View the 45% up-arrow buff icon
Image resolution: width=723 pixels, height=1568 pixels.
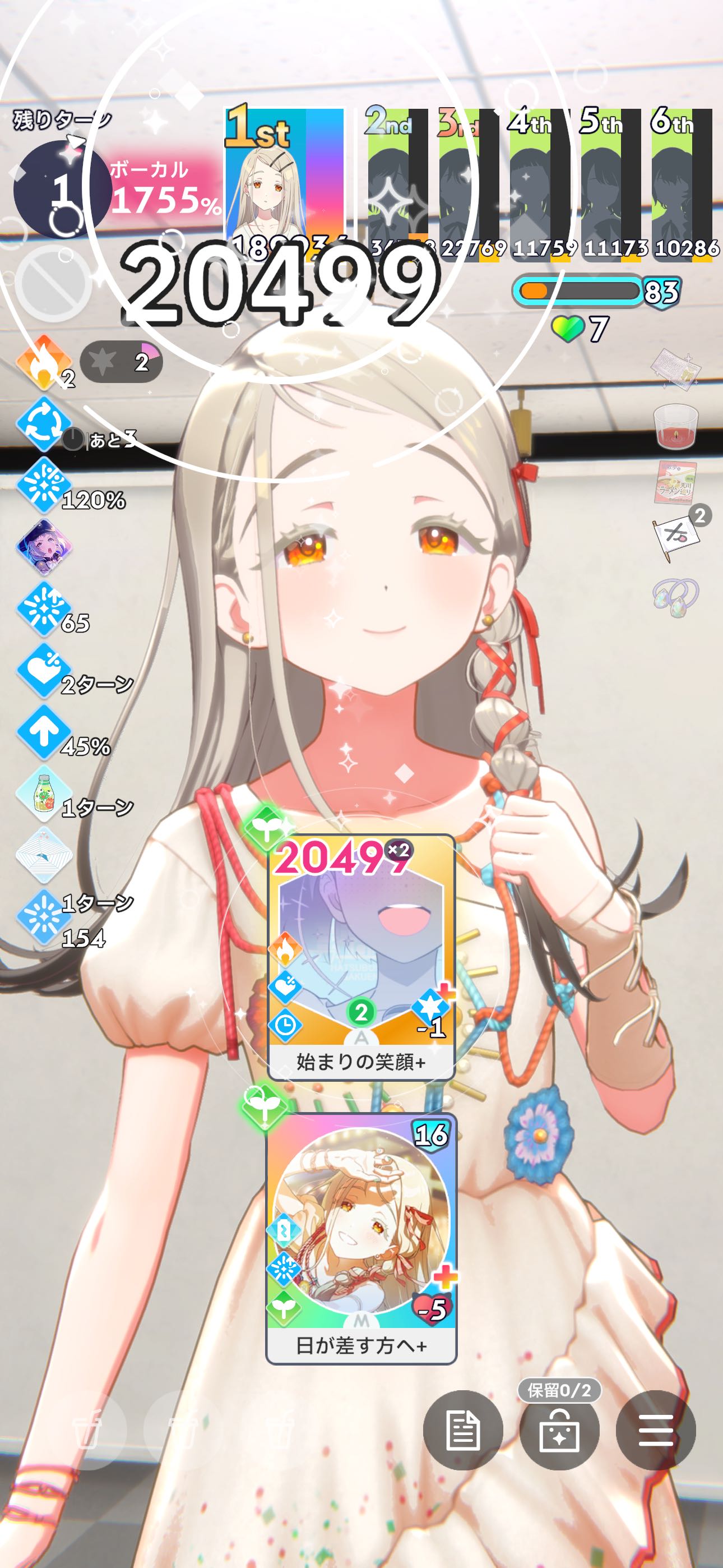tap(43, 732)
